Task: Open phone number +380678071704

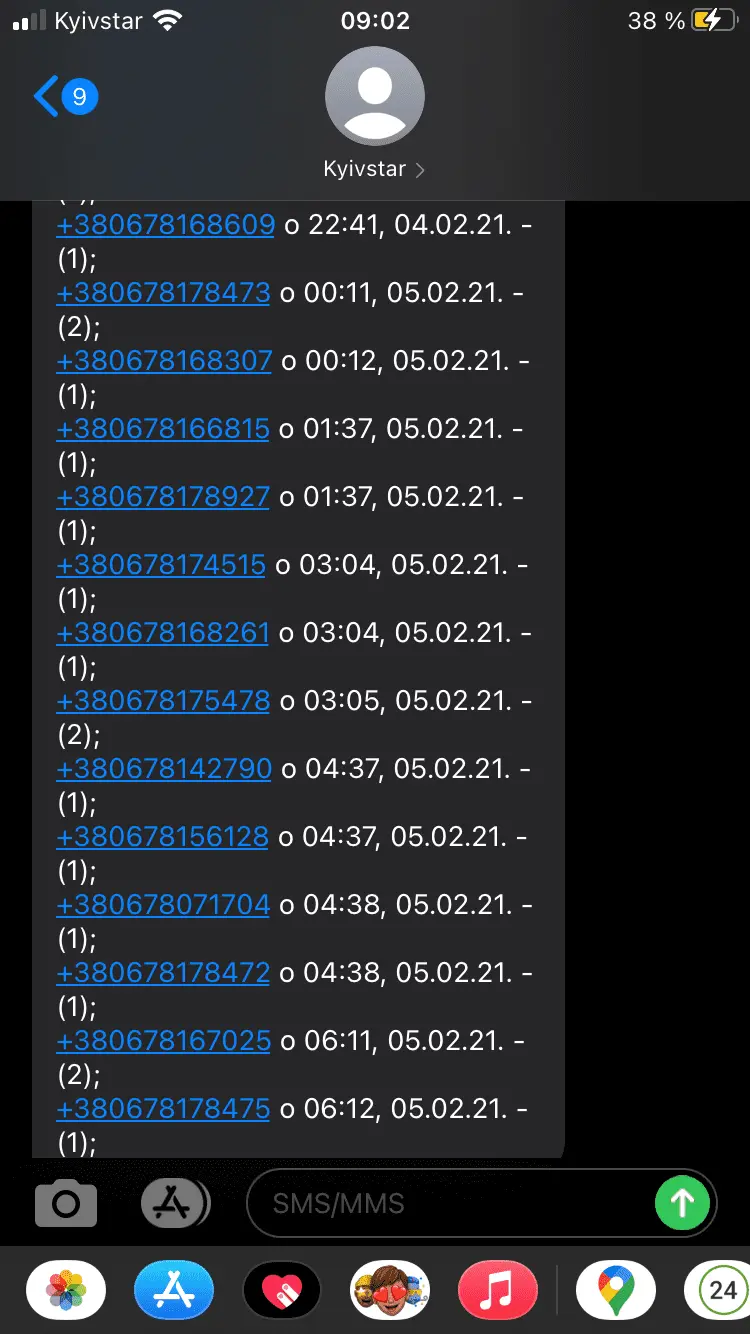Action: point(163,905)
